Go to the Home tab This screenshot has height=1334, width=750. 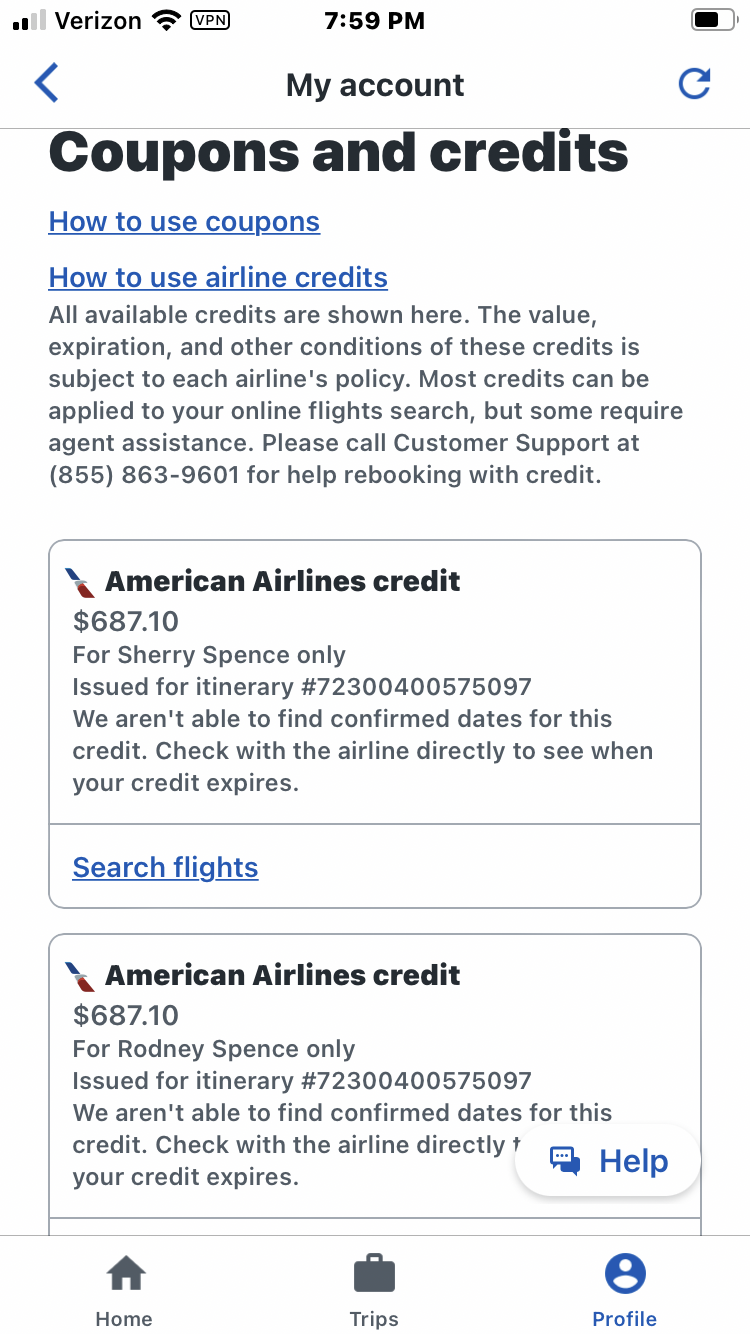(124, 1289)
